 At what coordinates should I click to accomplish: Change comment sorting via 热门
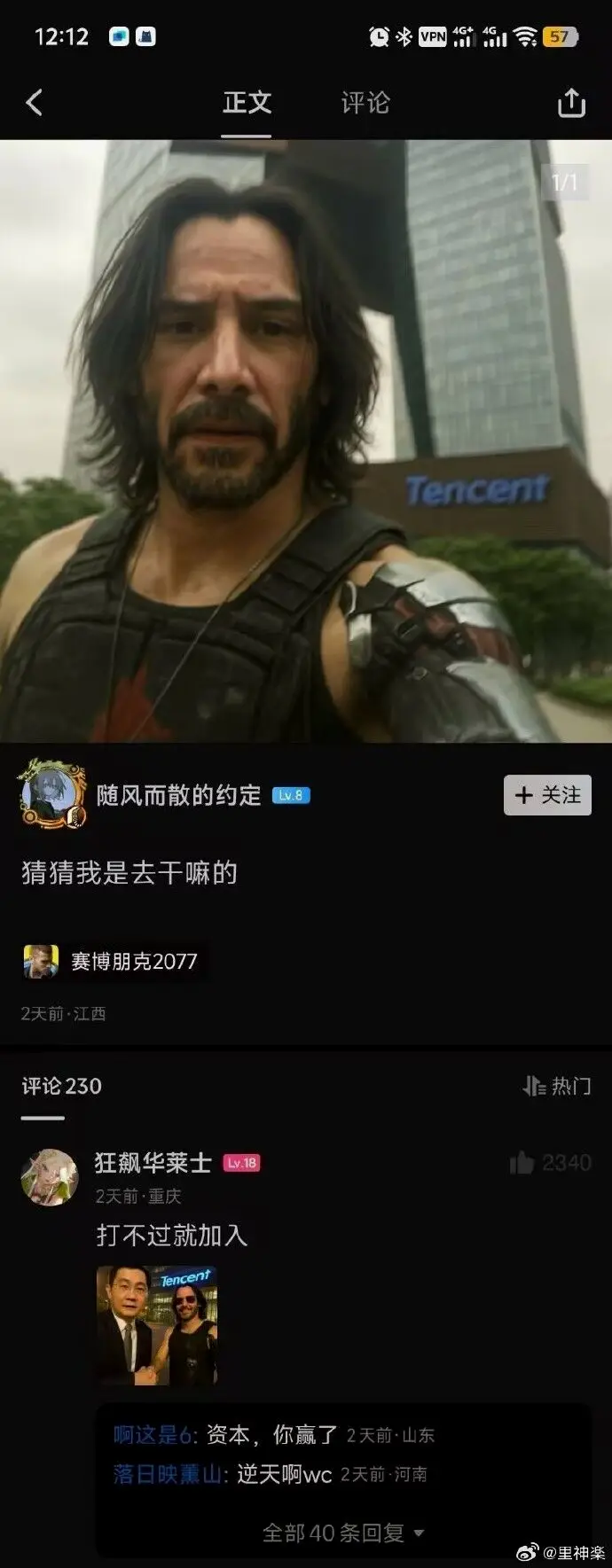click(557, 1086)
